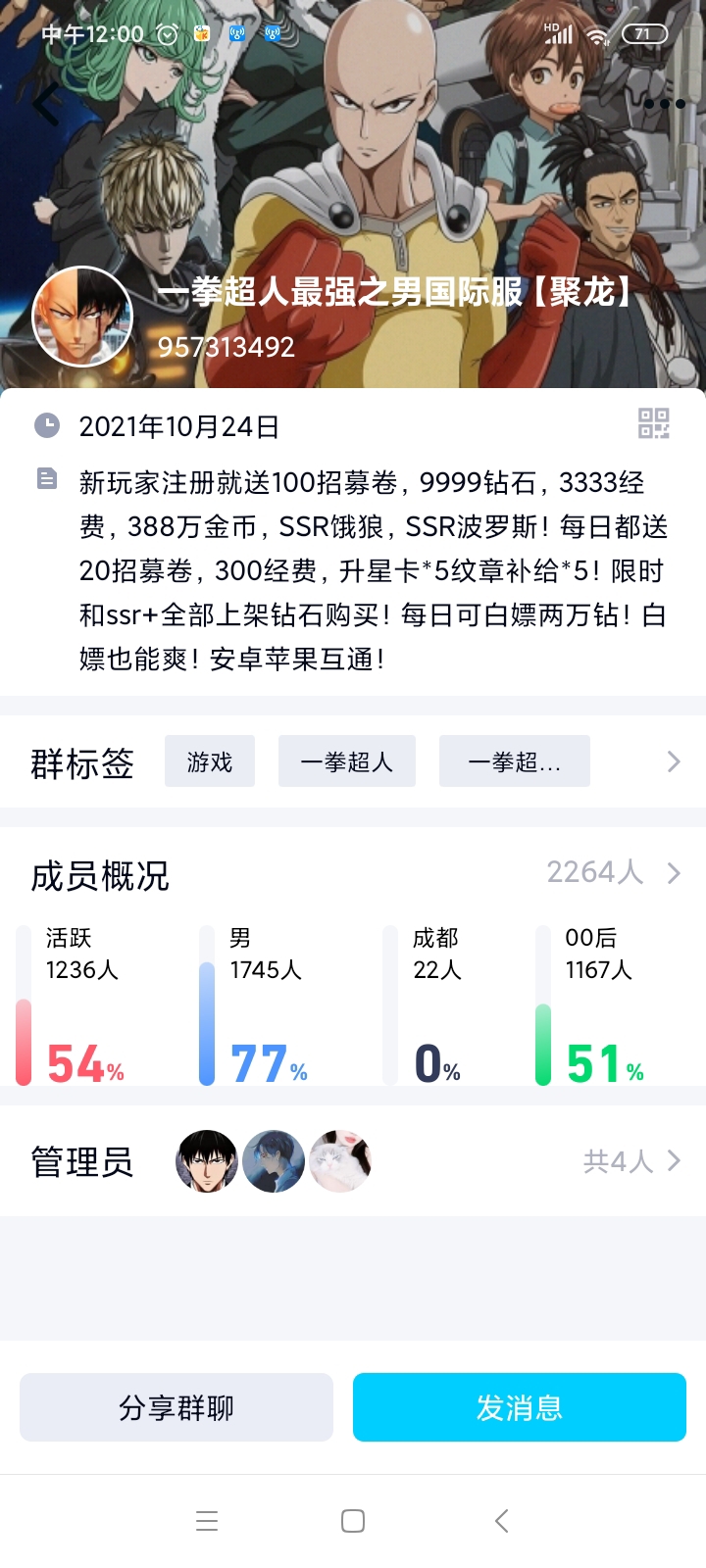
Task: Tap the system home button
Action: pos(353,1521)
